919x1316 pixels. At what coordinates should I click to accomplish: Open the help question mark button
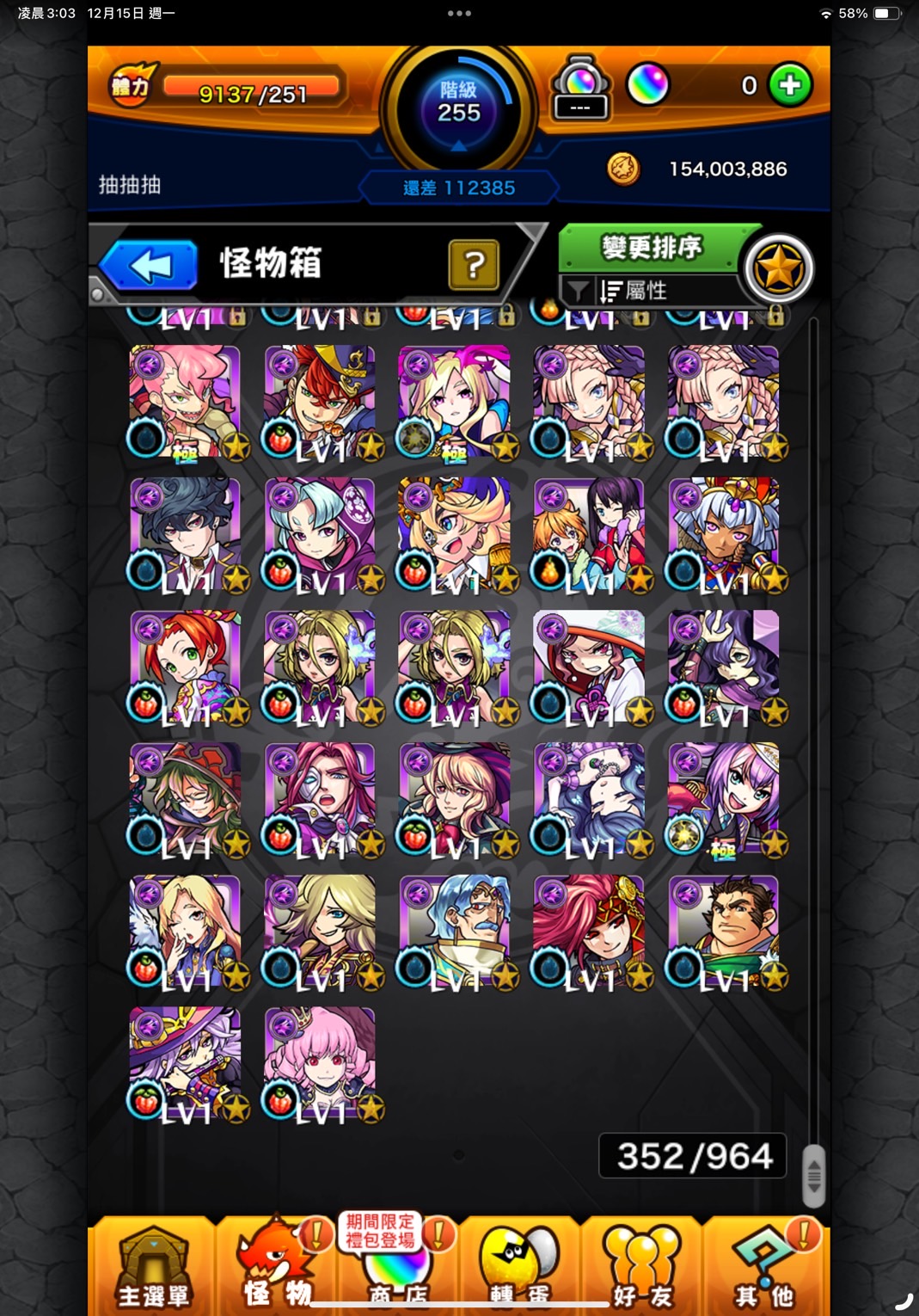pyautogui.click(x=473, y=265)
